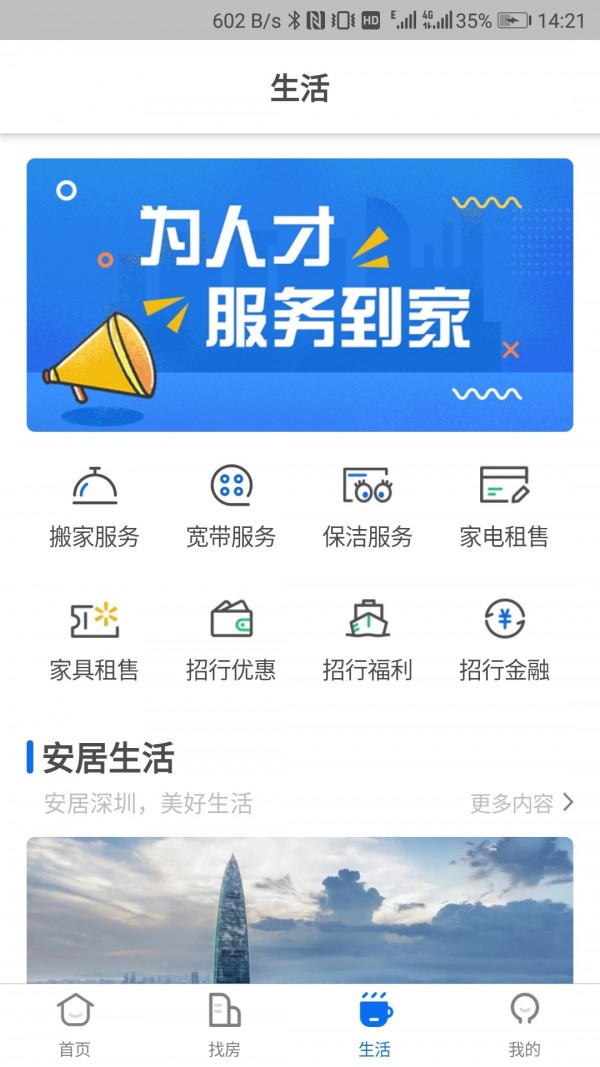Select 宽带服务 broadband service
The width and height of the screenshot is (600, 1067).
point(231,506)
